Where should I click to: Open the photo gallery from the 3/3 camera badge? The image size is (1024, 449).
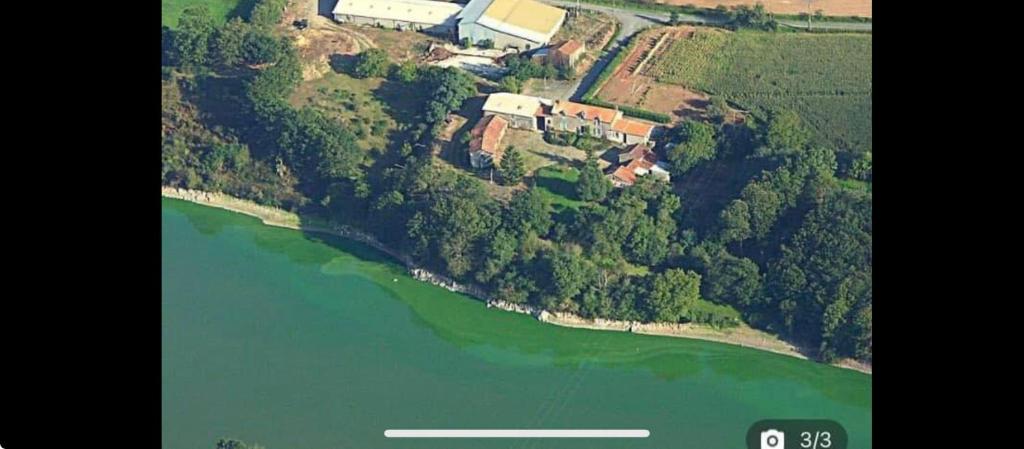pyautogui.click(x=797, y=438)
